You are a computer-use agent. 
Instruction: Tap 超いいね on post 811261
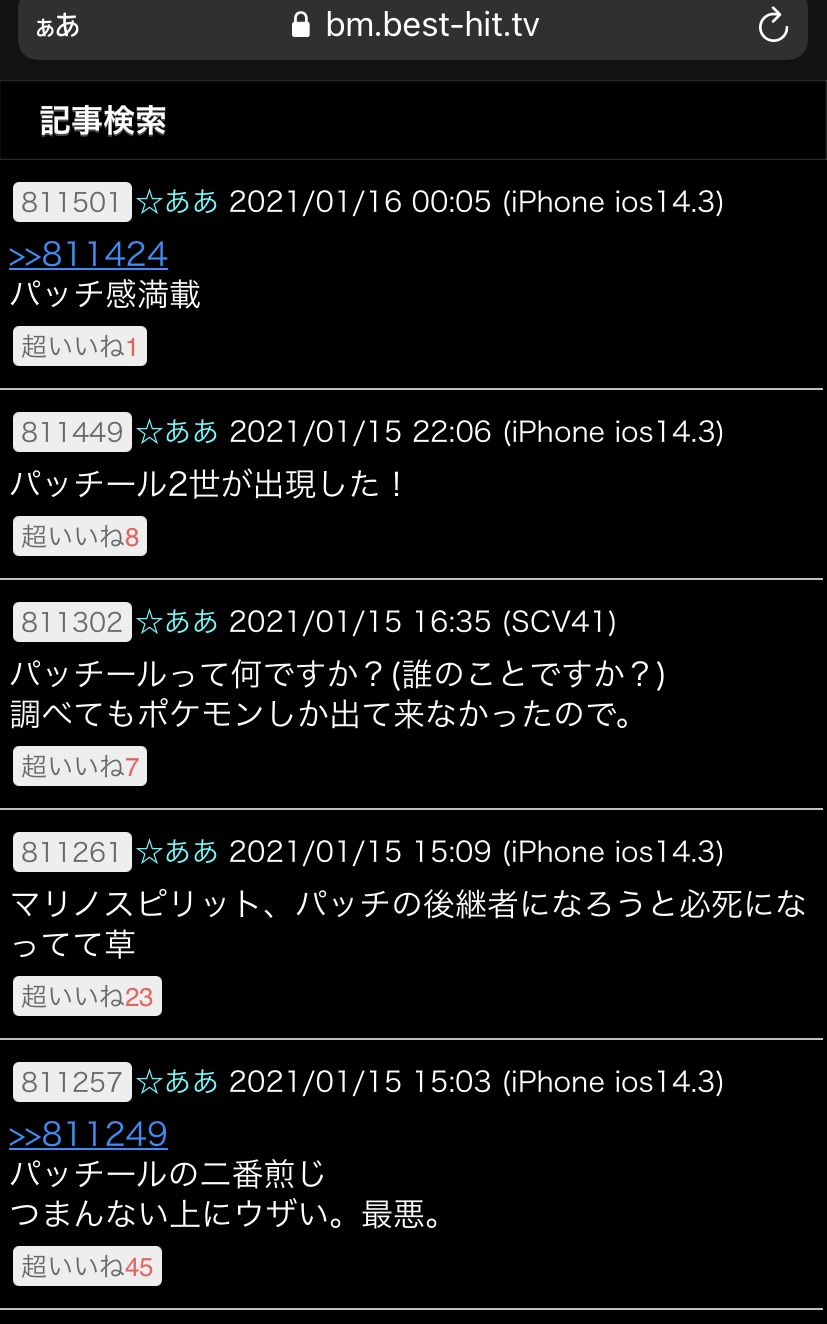pyautogui.click(x=87, y=997)
